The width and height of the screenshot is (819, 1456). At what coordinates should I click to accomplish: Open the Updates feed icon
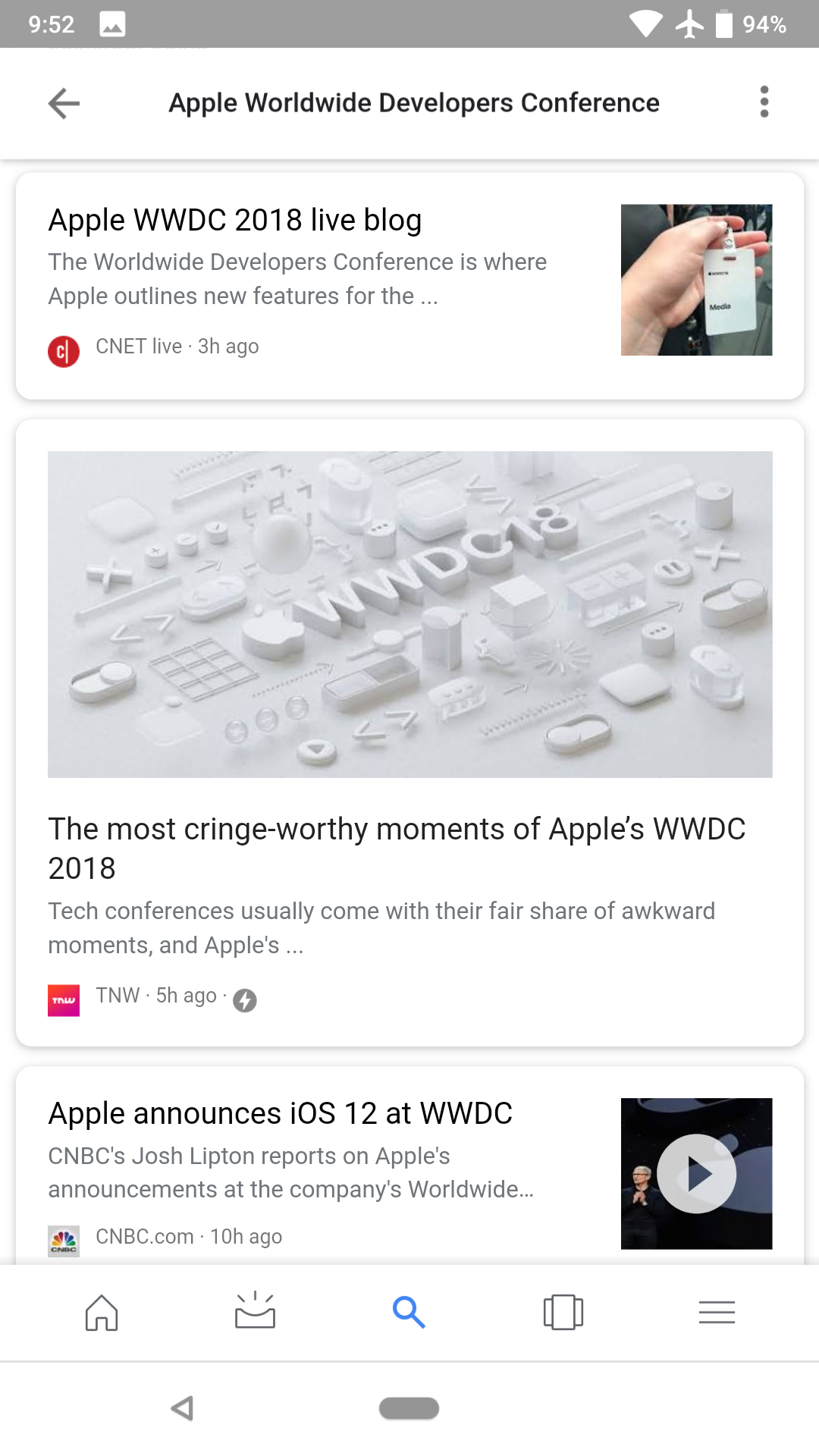(x=256, y=1312)
